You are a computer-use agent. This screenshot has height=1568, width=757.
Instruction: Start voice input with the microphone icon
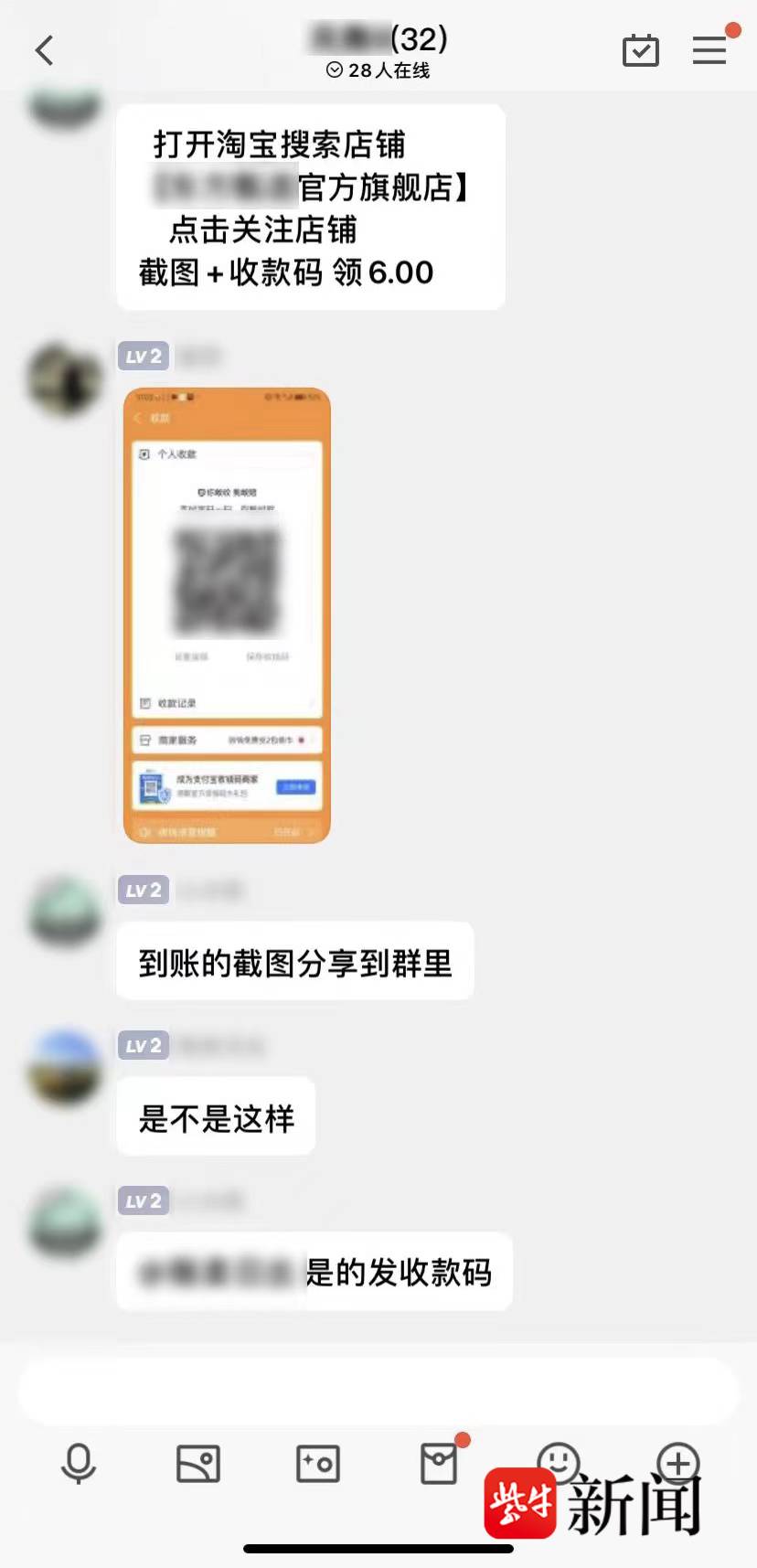click(79, 1463)
